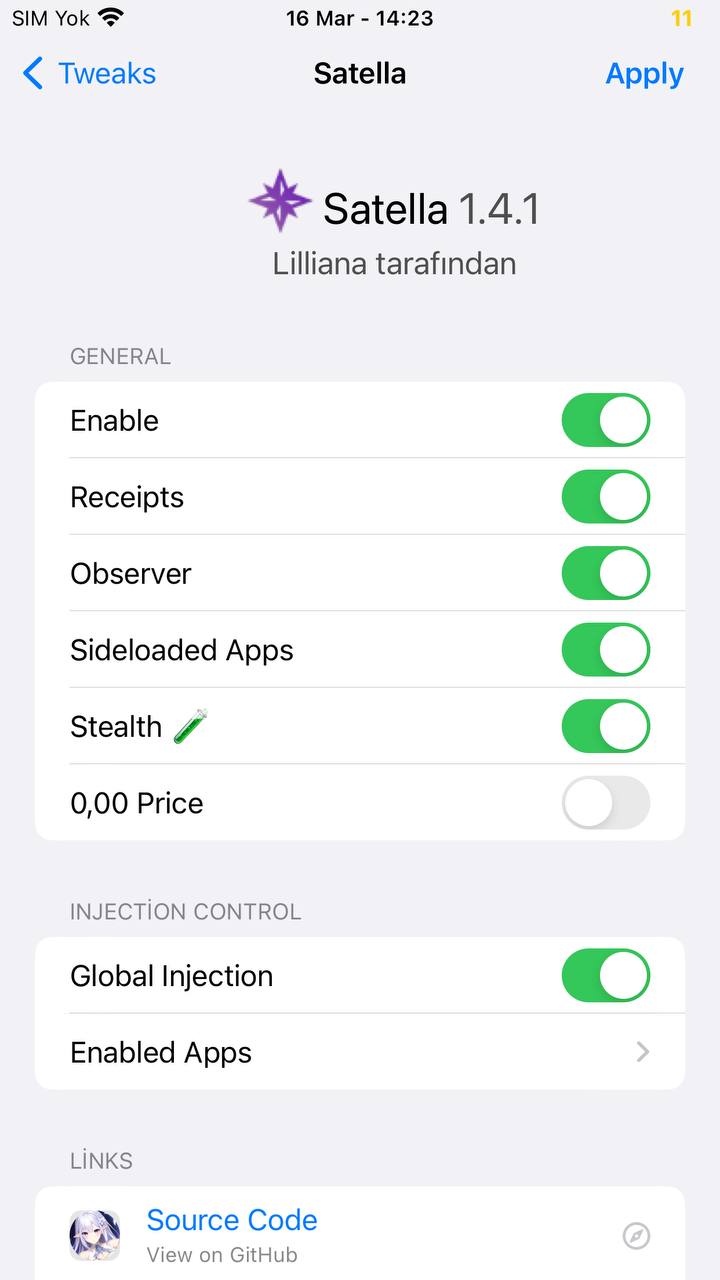The width and height of the screenshot is (720, 1280).
Task: Turn off the Enable switch
Action: click(606, 420)
